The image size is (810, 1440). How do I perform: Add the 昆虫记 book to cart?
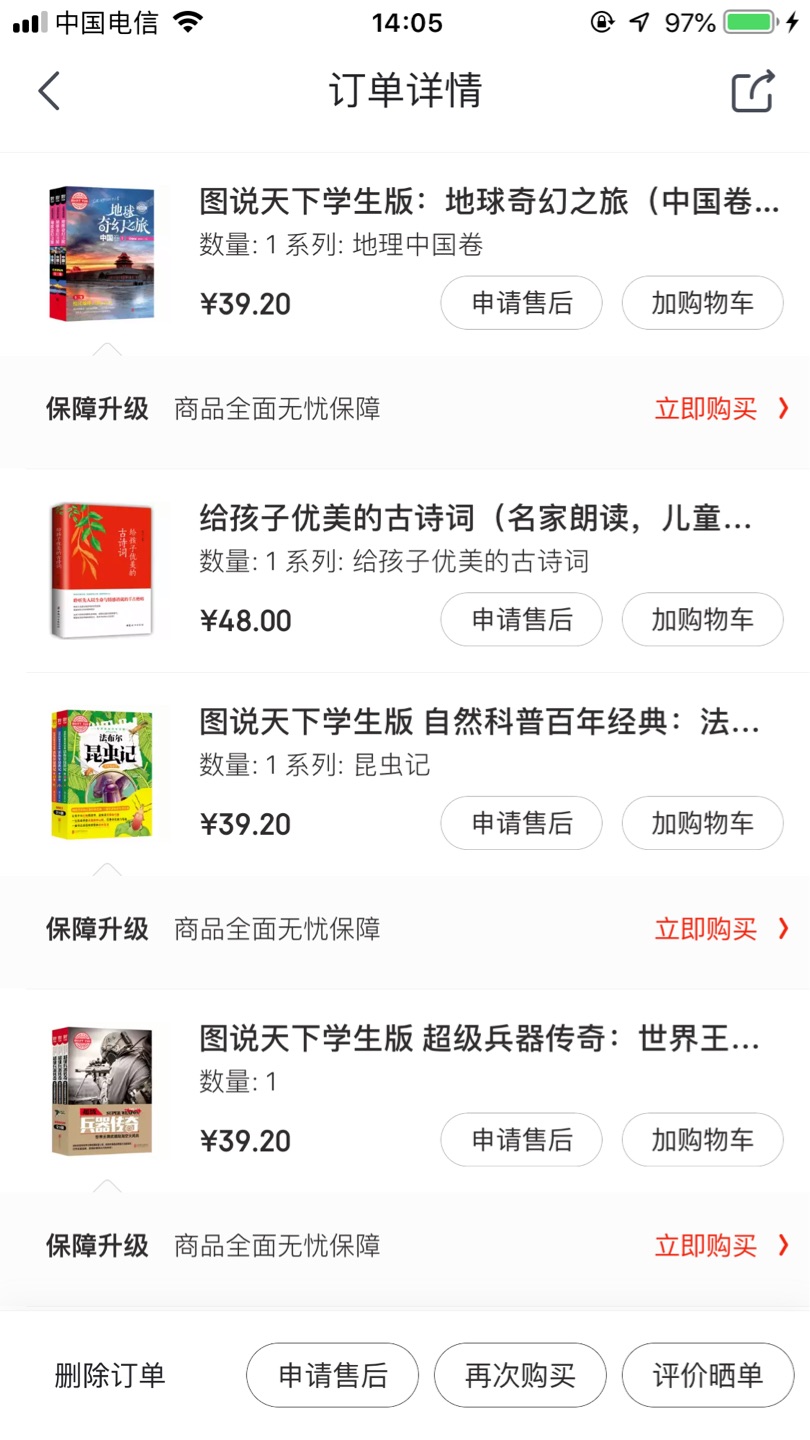point(702,824)
